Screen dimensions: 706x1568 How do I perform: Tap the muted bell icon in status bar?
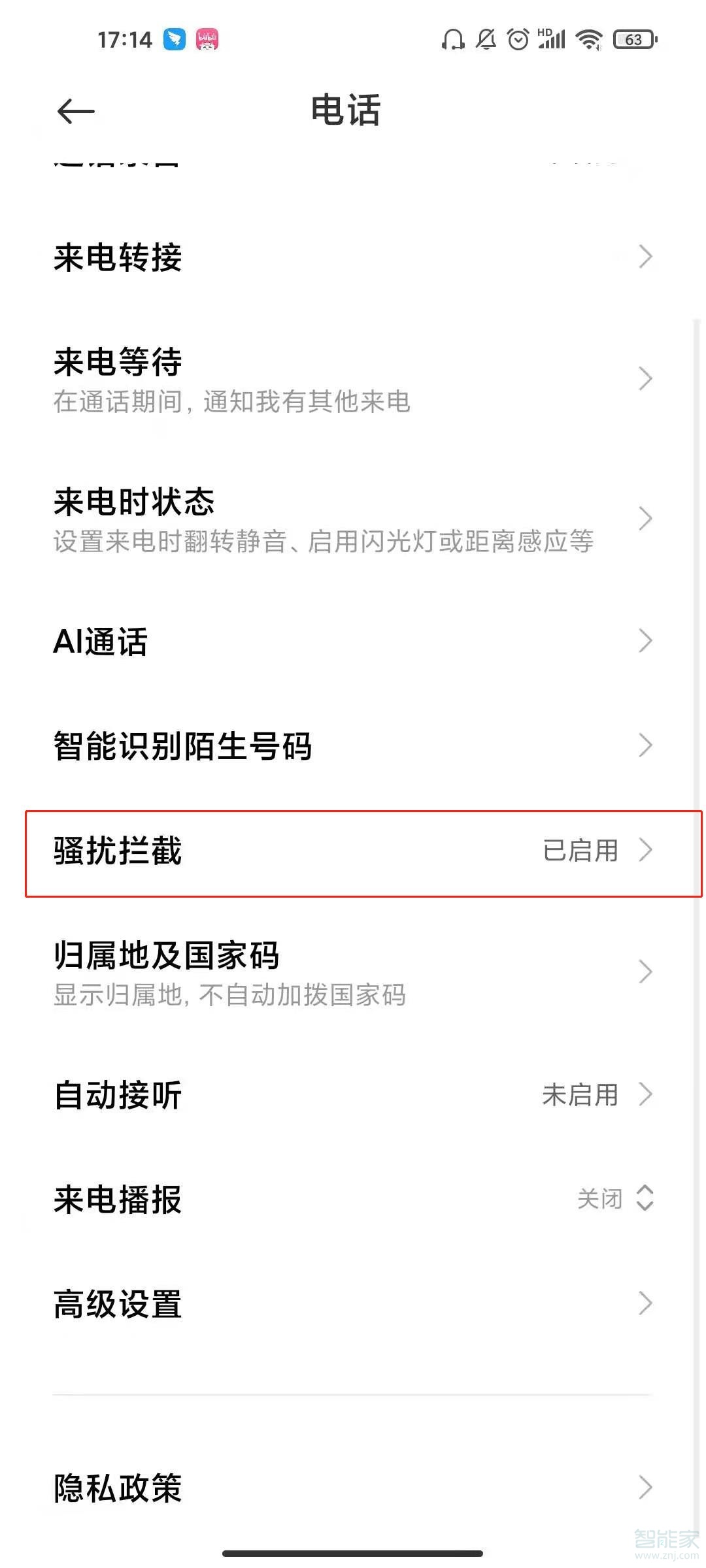click(x=485, y=39)
